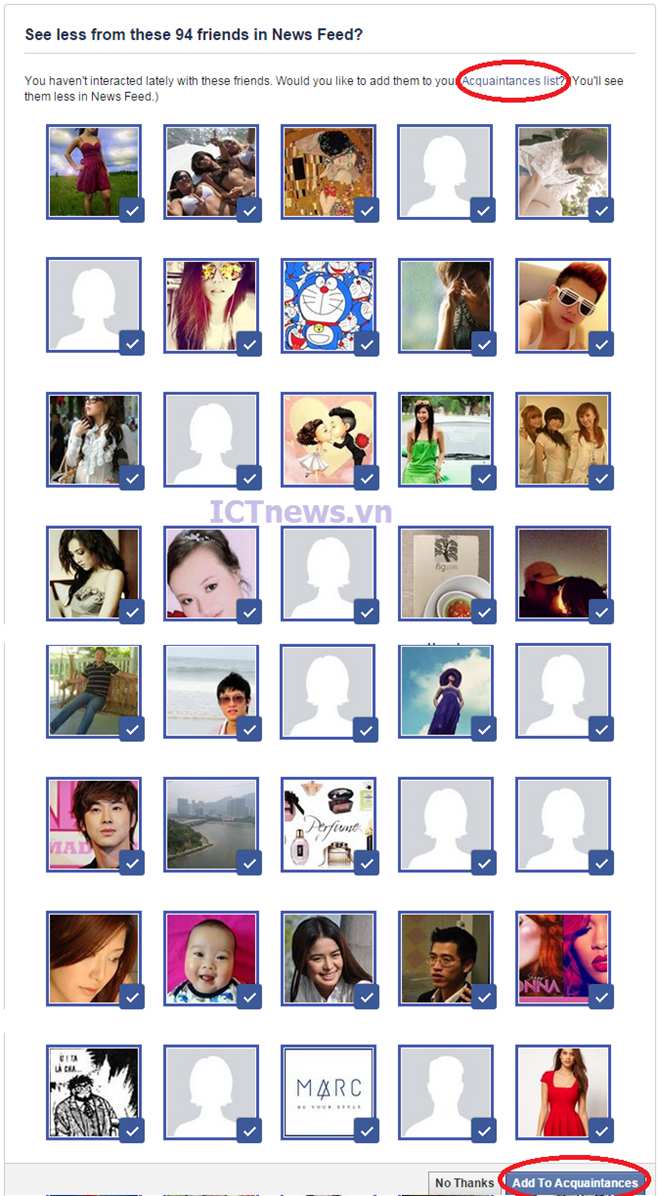Viewport: 660px width, 1196px height.
Task: Uncheck the friend with Doraemon picture
Action: (x=367, y=343)
